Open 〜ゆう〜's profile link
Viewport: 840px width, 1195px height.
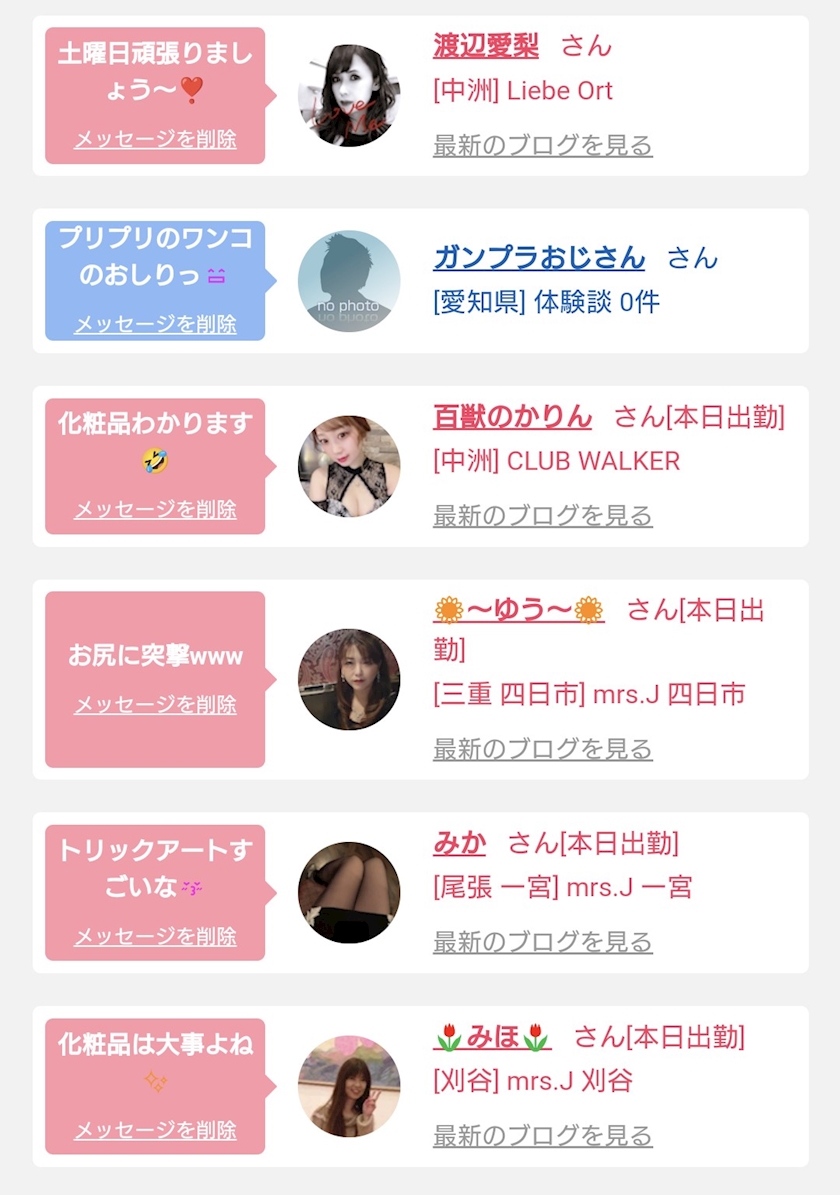click(x=518, y=610)
